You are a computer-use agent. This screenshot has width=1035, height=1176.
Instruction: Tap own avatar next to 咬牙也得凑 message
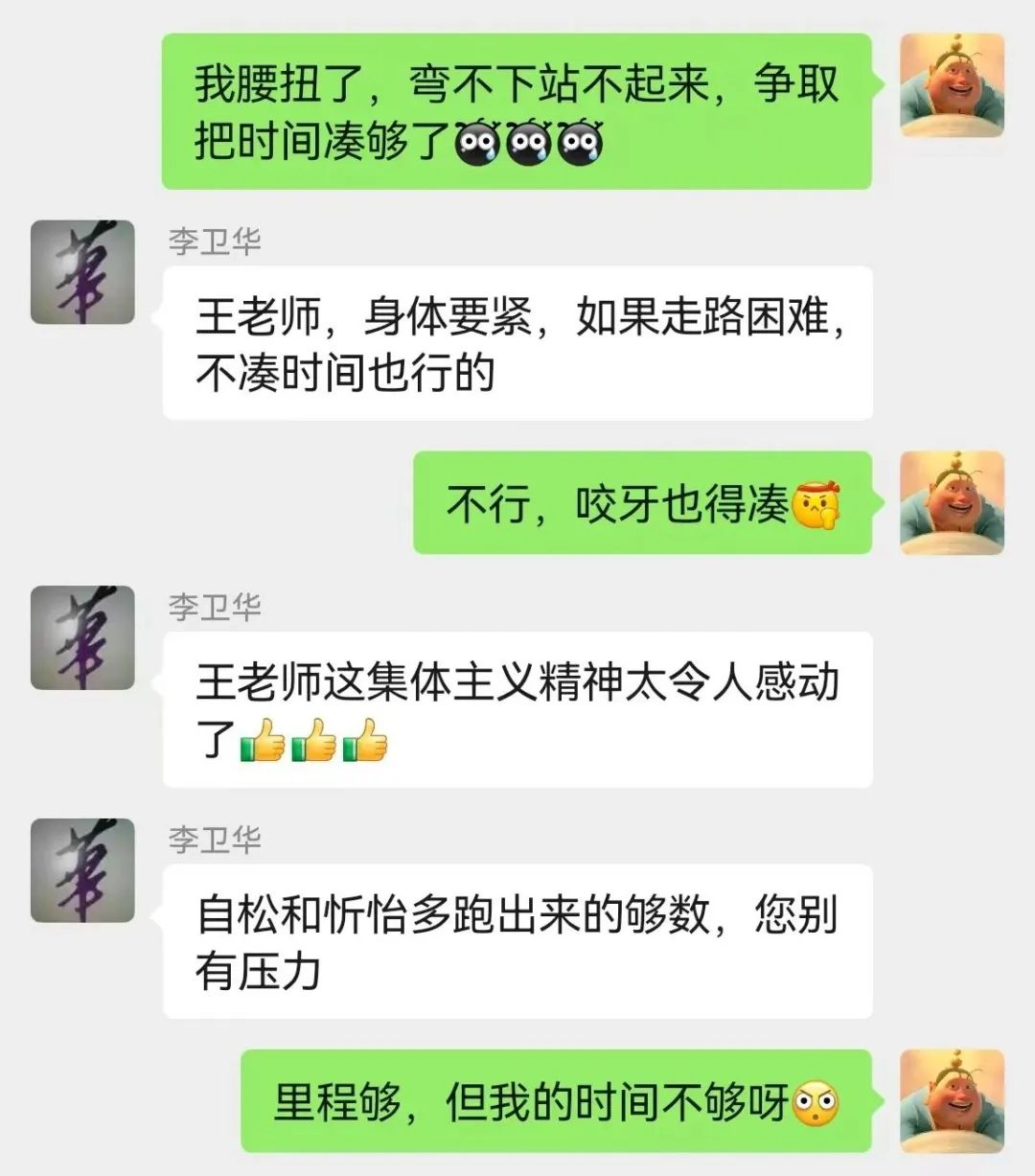pos(952,502)
